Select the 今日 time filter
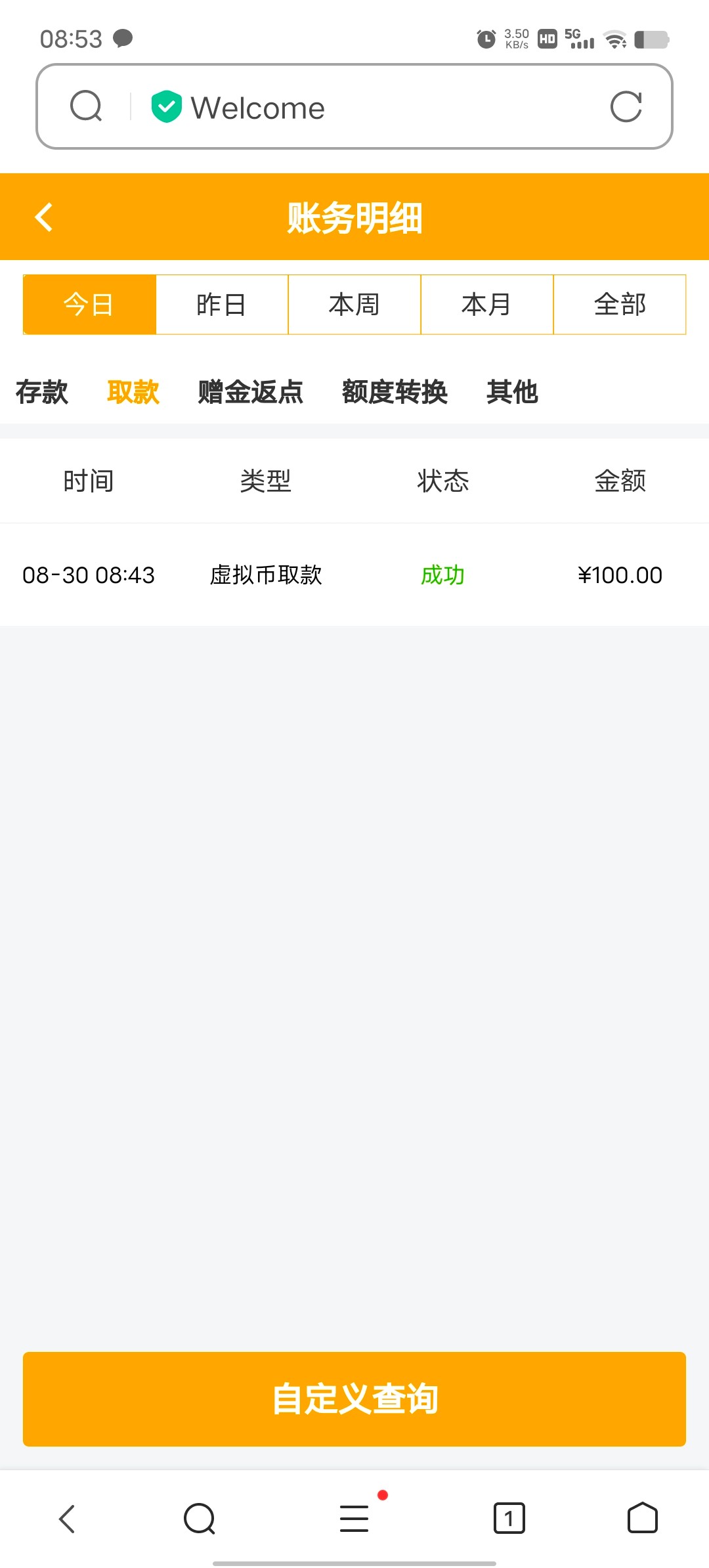The image size is (709, 1568). (x=89, y=305)
